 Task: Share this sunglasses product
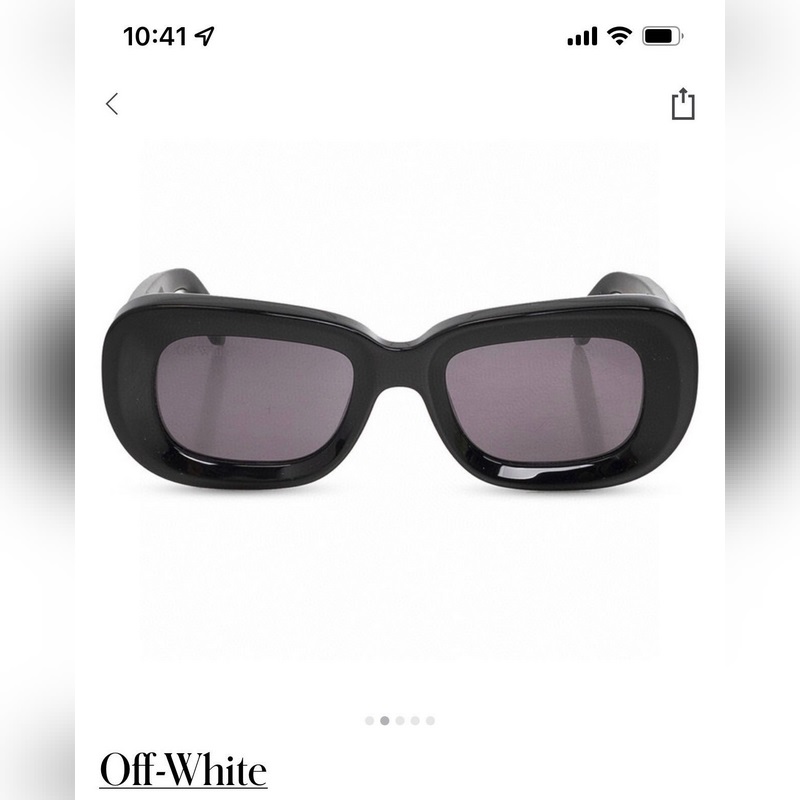(683, 103)
